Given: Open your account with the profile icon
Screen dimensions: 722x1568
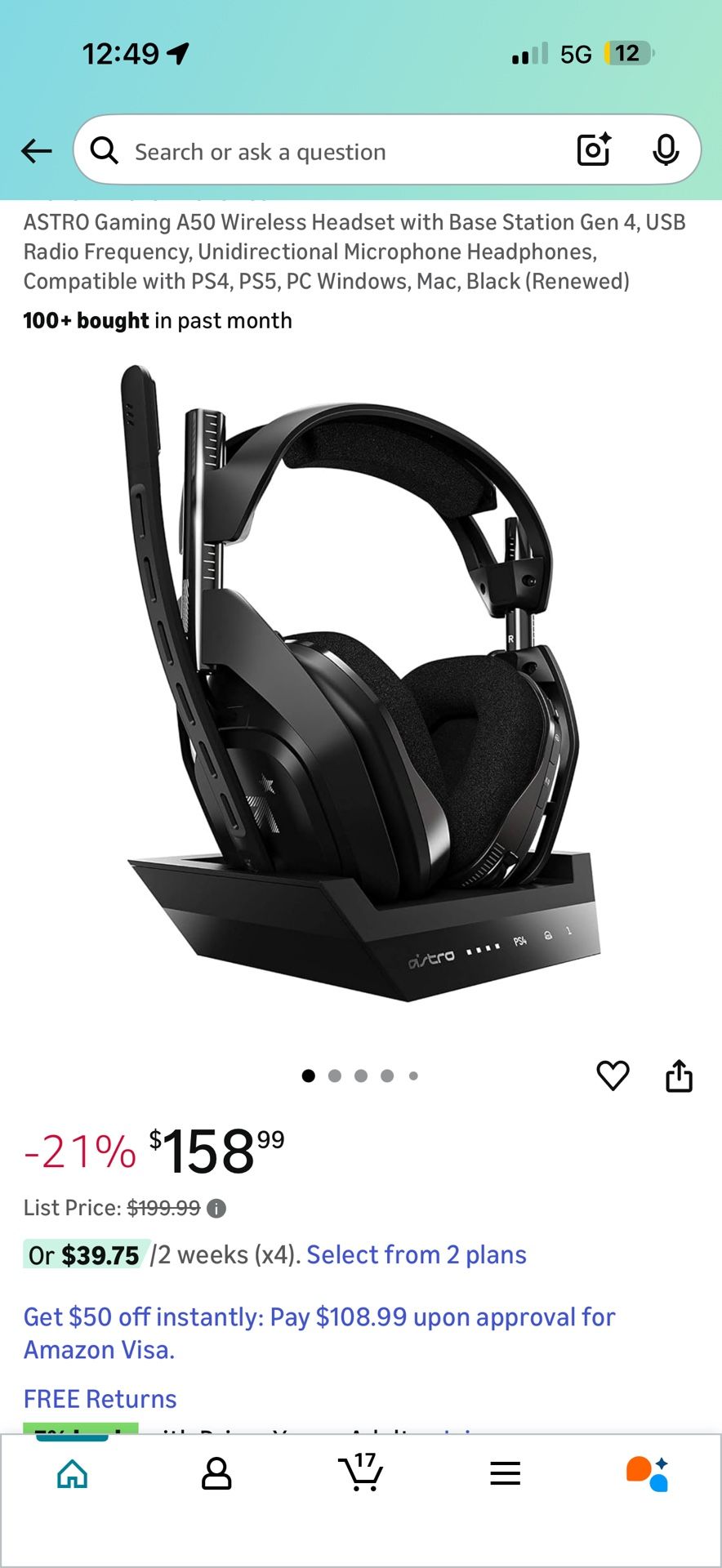Looking at the screenshot, I should 216,1474.
